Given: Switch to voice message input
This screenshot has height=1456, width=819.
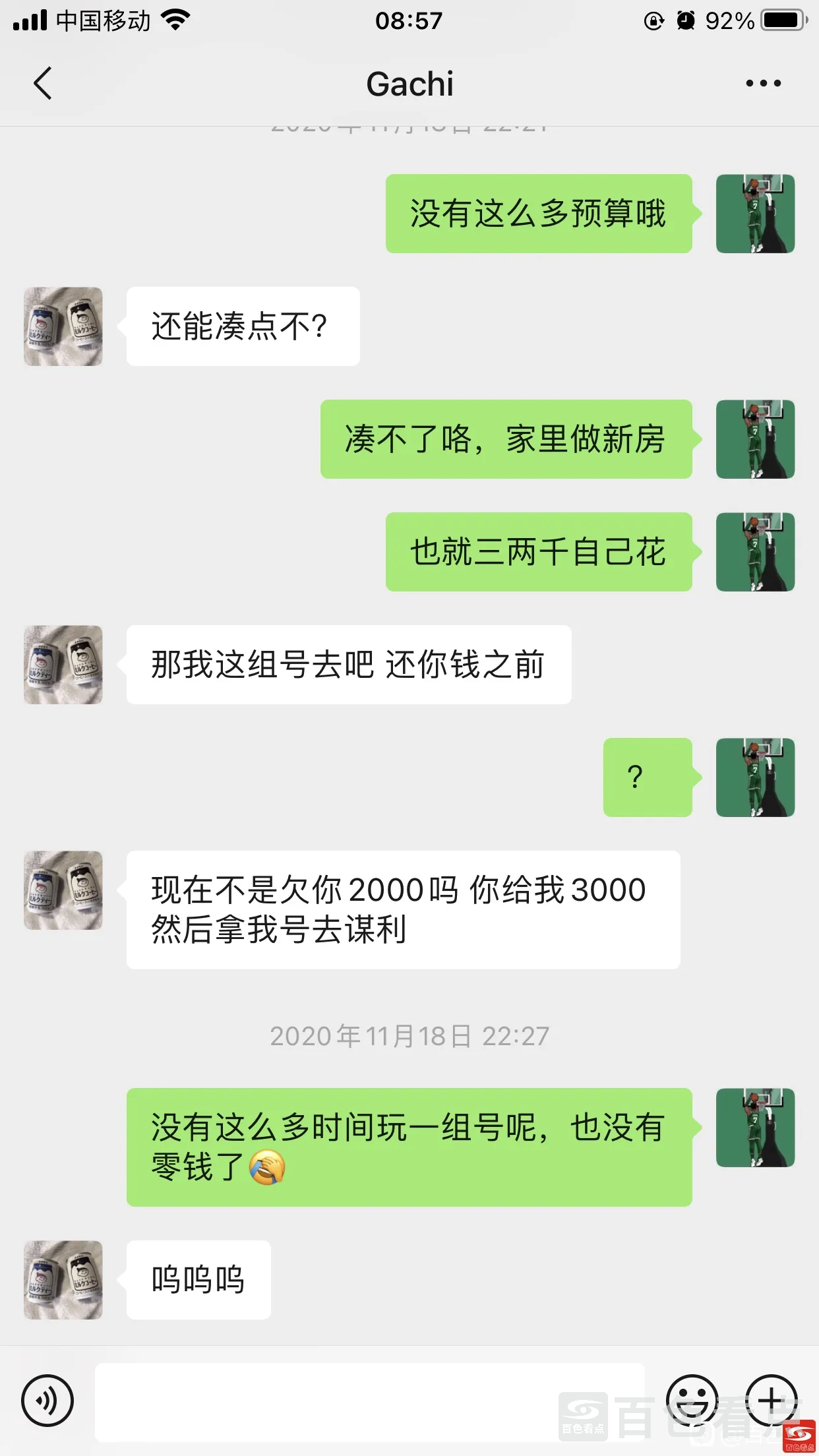Looking at the screenshot, I should click(47, 1400).
